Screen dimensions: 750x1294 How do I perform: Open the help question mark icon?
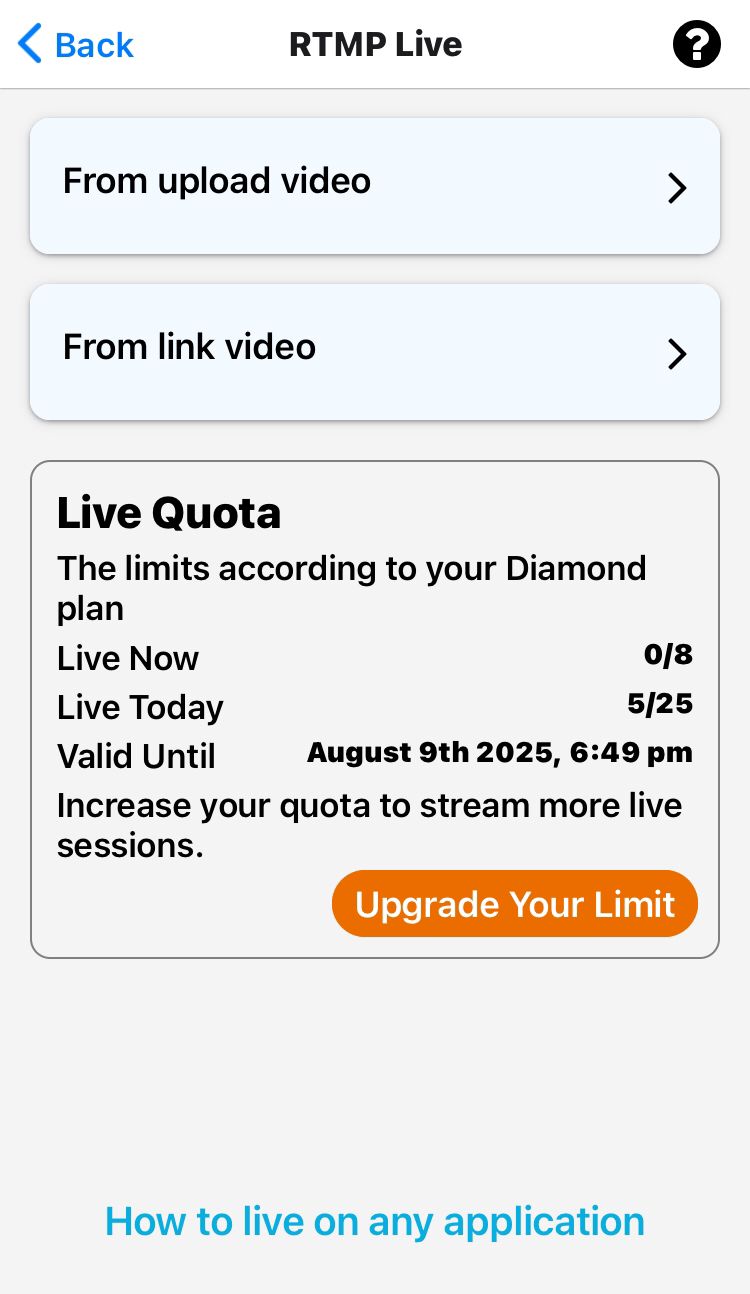point(696,45)
